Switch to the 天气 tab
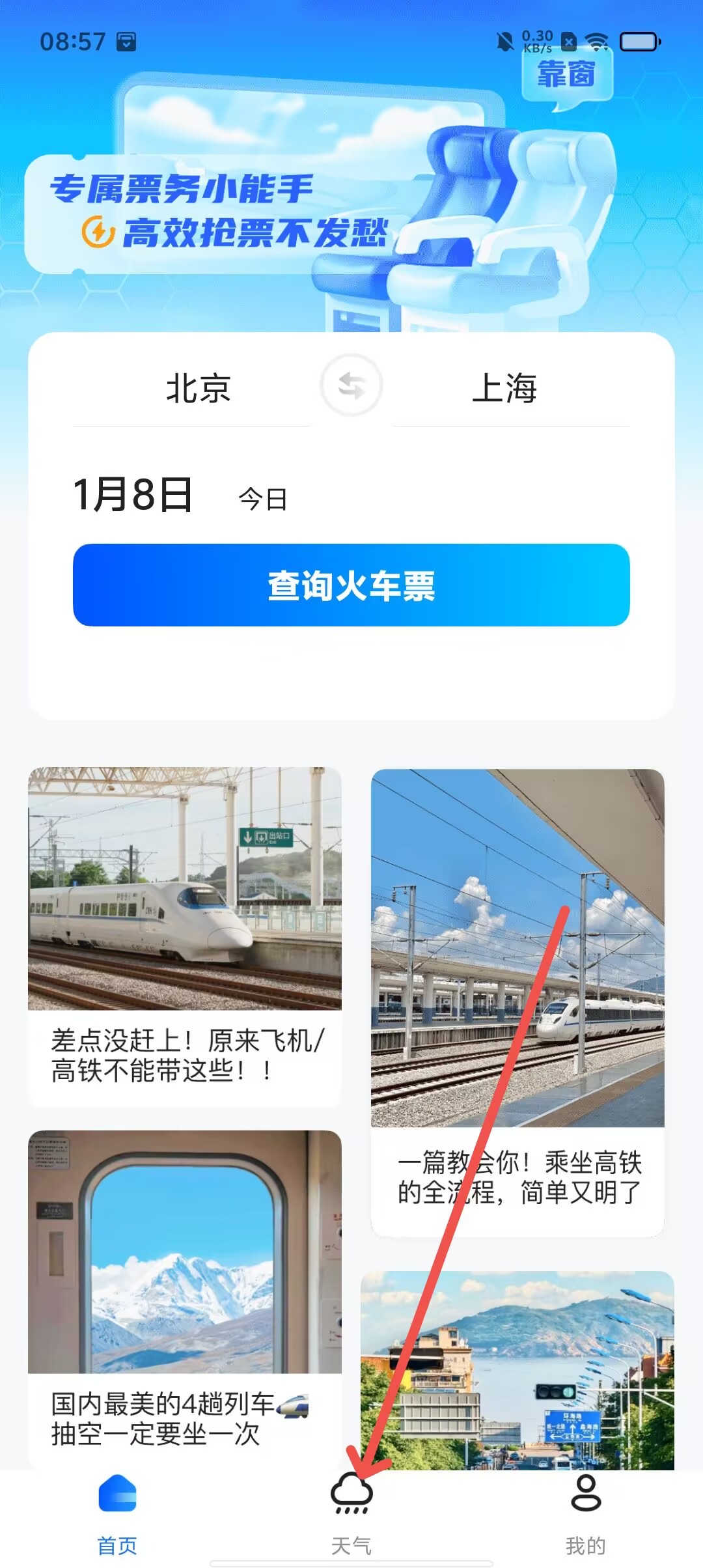The image size is (703, 1568). point(351,1512)
